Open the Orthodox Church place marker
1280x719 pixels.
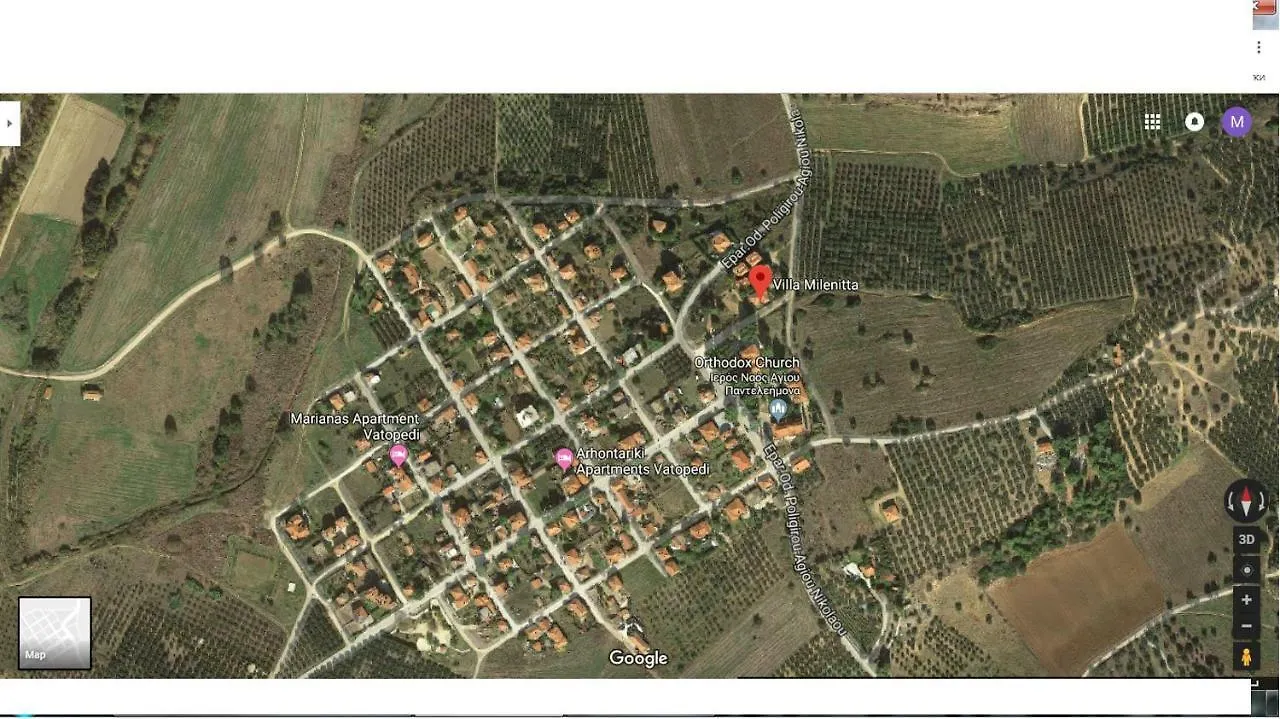pos(778,408)
